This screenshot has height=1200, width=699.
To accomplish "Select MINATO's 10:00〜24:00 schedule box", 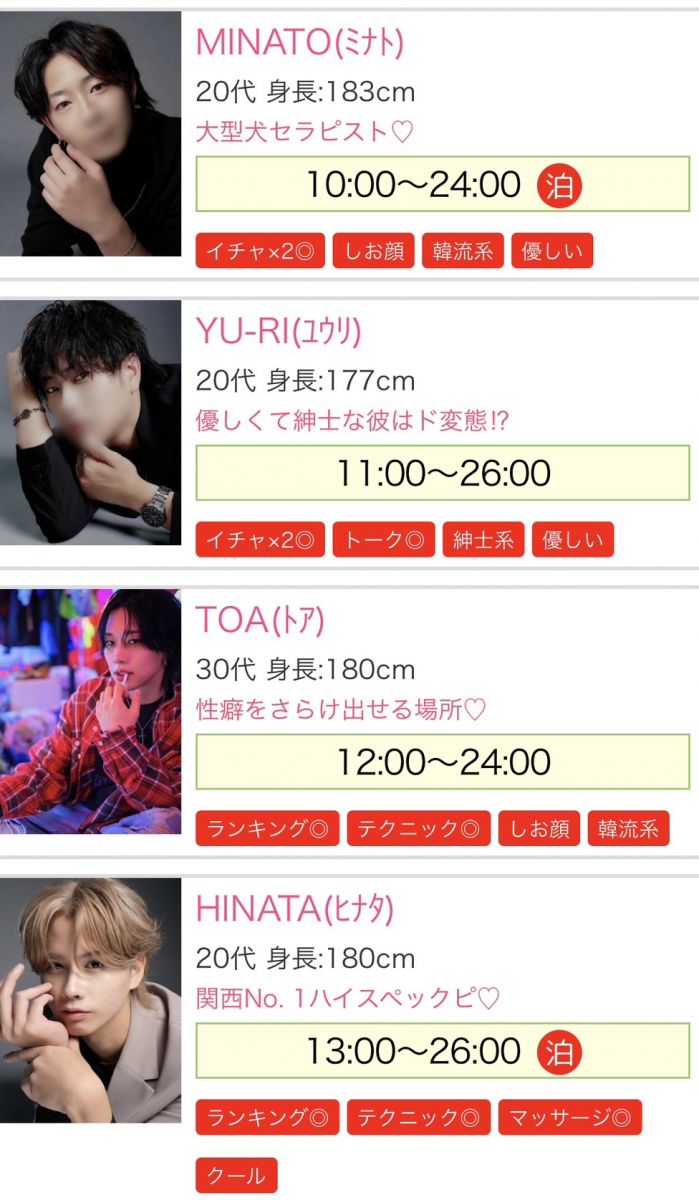I will coord(442,184).
